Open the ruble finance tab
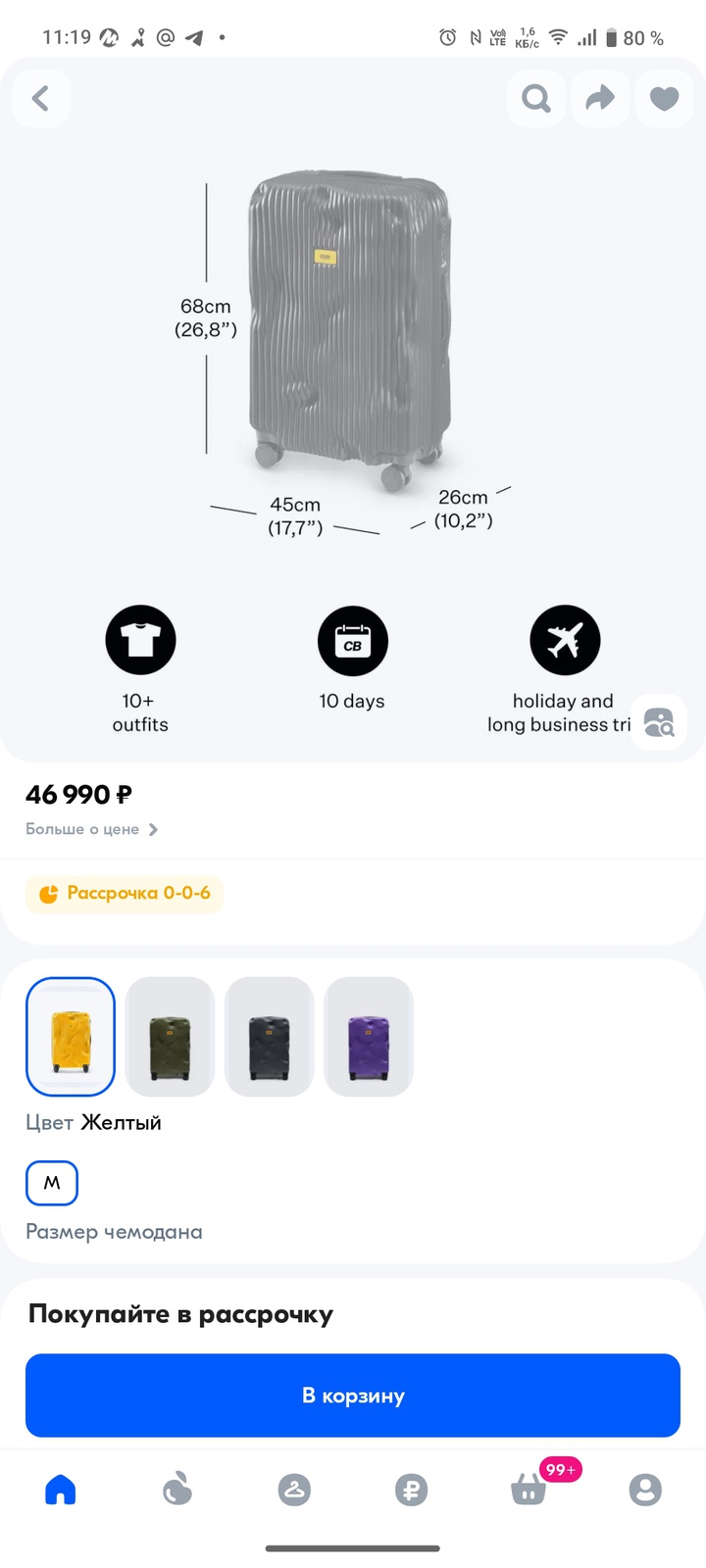Screen dimensions: 706x1568 click(411, 1491)
